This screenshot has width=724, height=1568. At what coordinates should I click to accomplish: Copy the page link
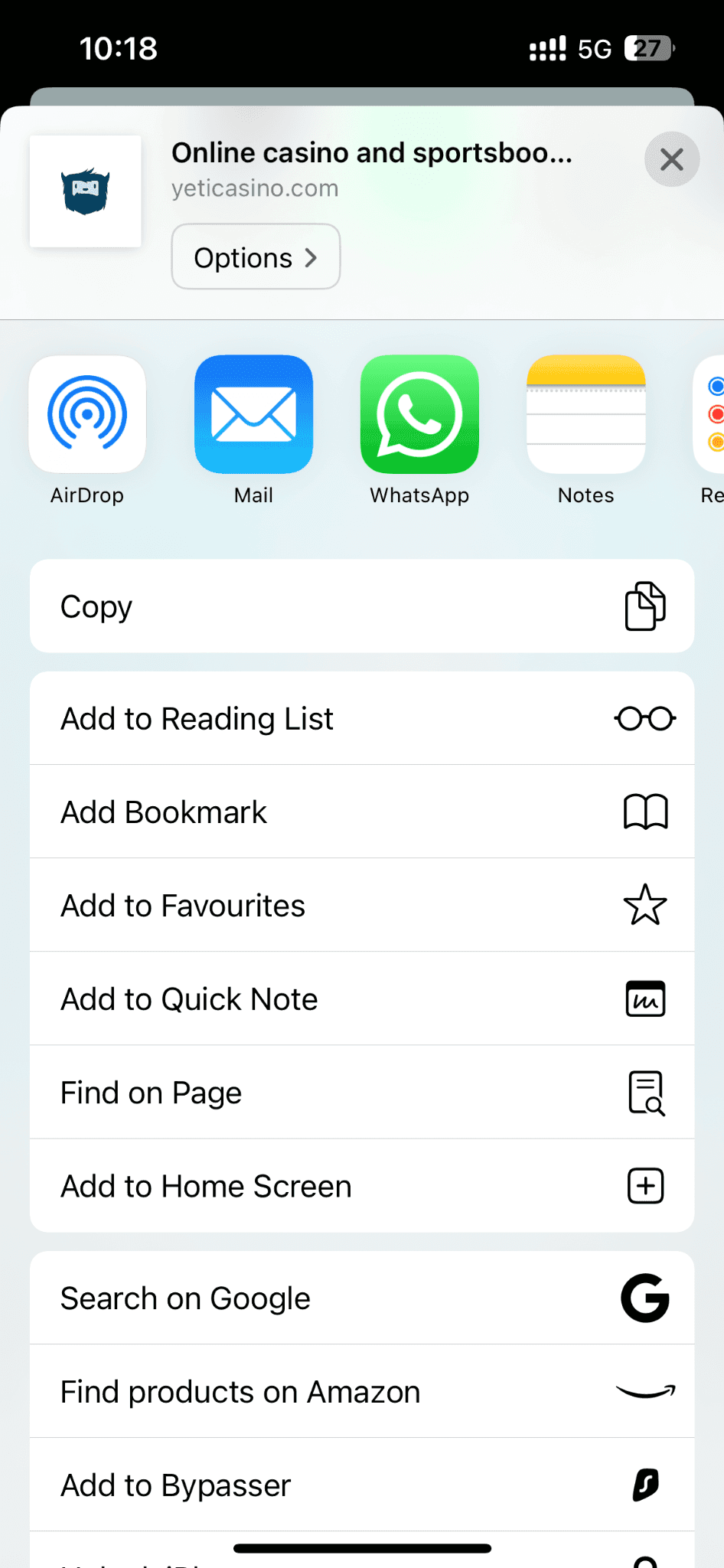point(361,606)
